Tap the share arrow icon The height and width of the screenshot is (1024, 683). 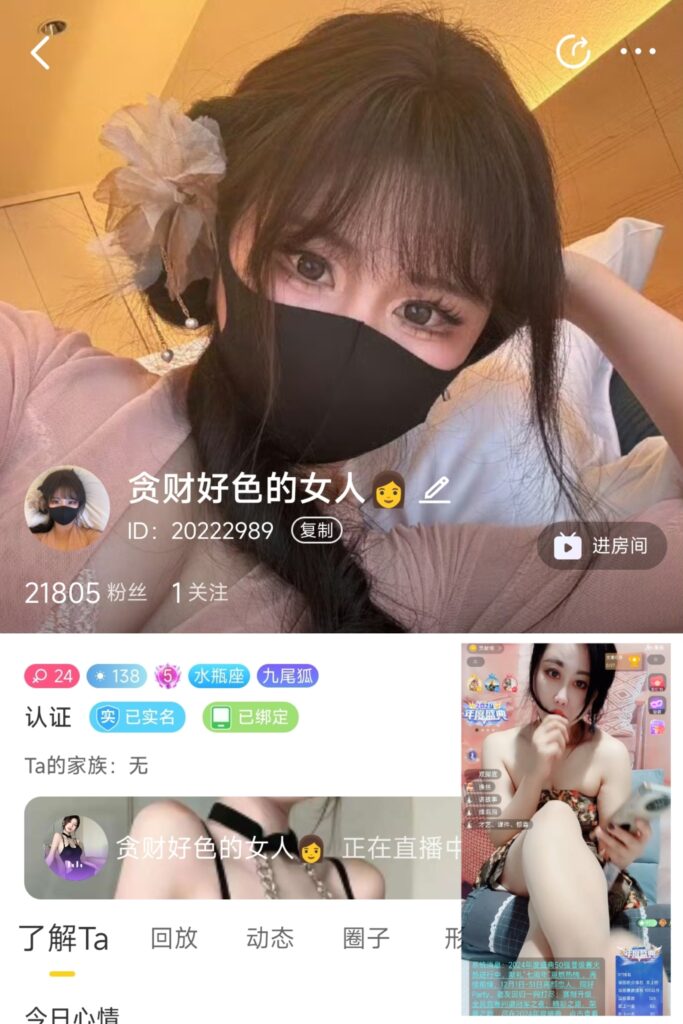coord(573,52)
